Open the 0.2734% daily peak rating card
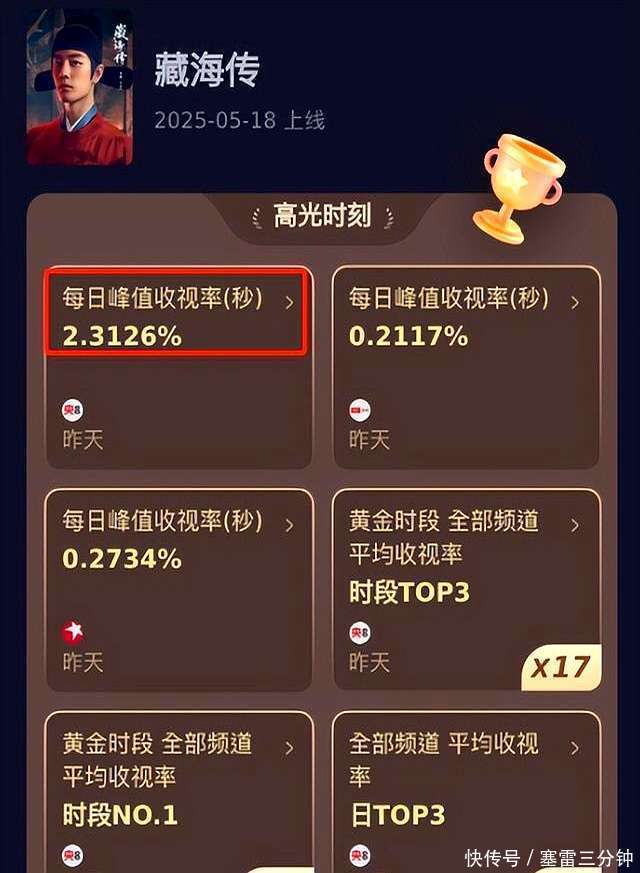The image size is (640, 873). point(178,590)
